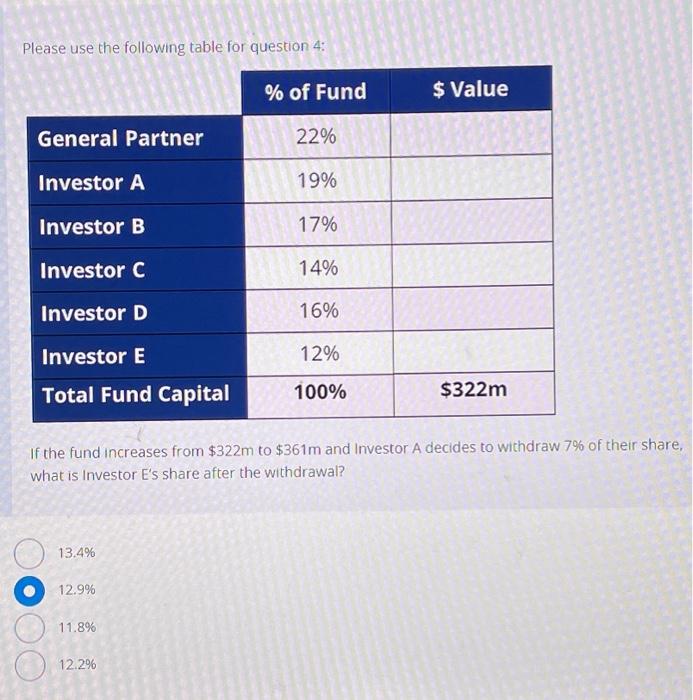The height and width of the screenshot is (700, 693).
Task: Mark 12.2% as the answer
Action: pyautogui.click(x=29, y=665)
